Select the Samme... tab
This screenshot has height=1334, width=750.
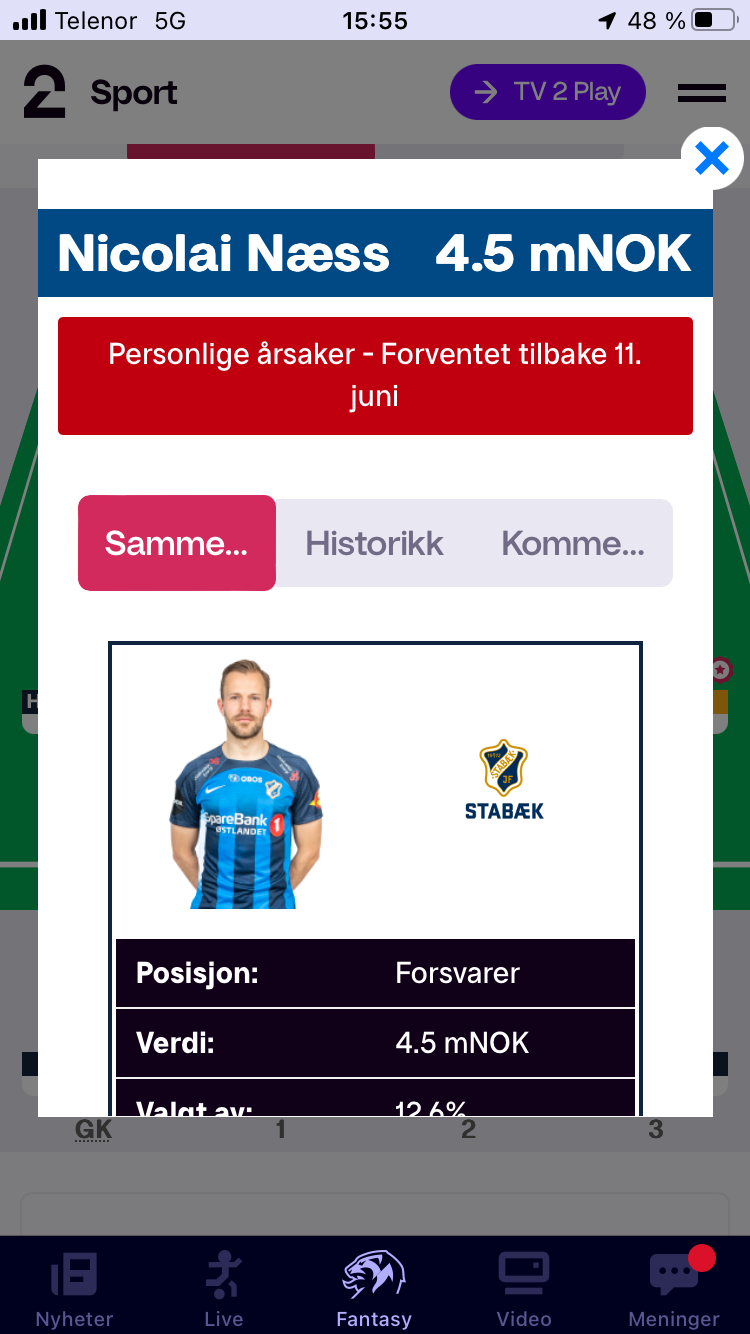click(x=177, y=543)
